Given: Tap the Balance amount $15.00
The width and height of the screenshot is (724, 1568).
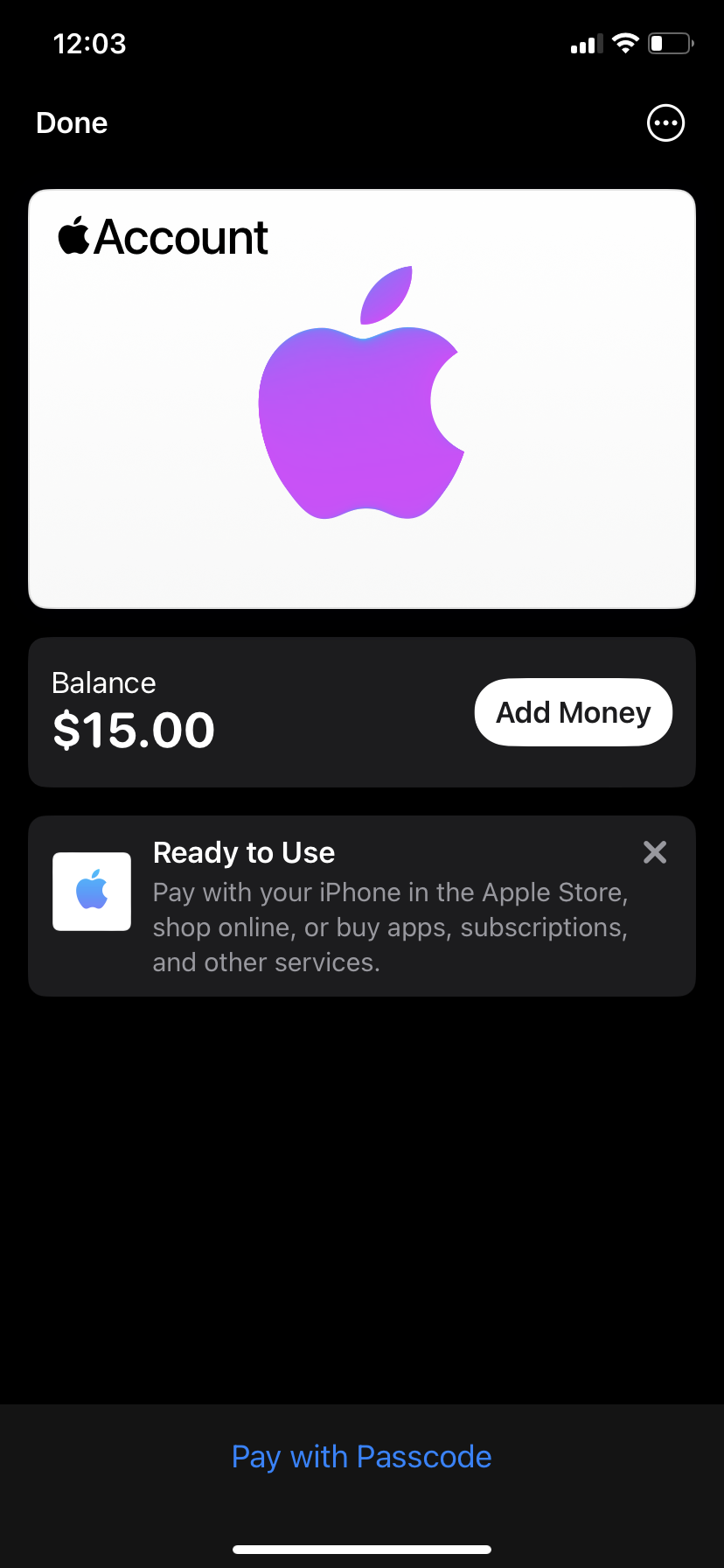Looking at the screenshot, I should [x=134, y=729].
